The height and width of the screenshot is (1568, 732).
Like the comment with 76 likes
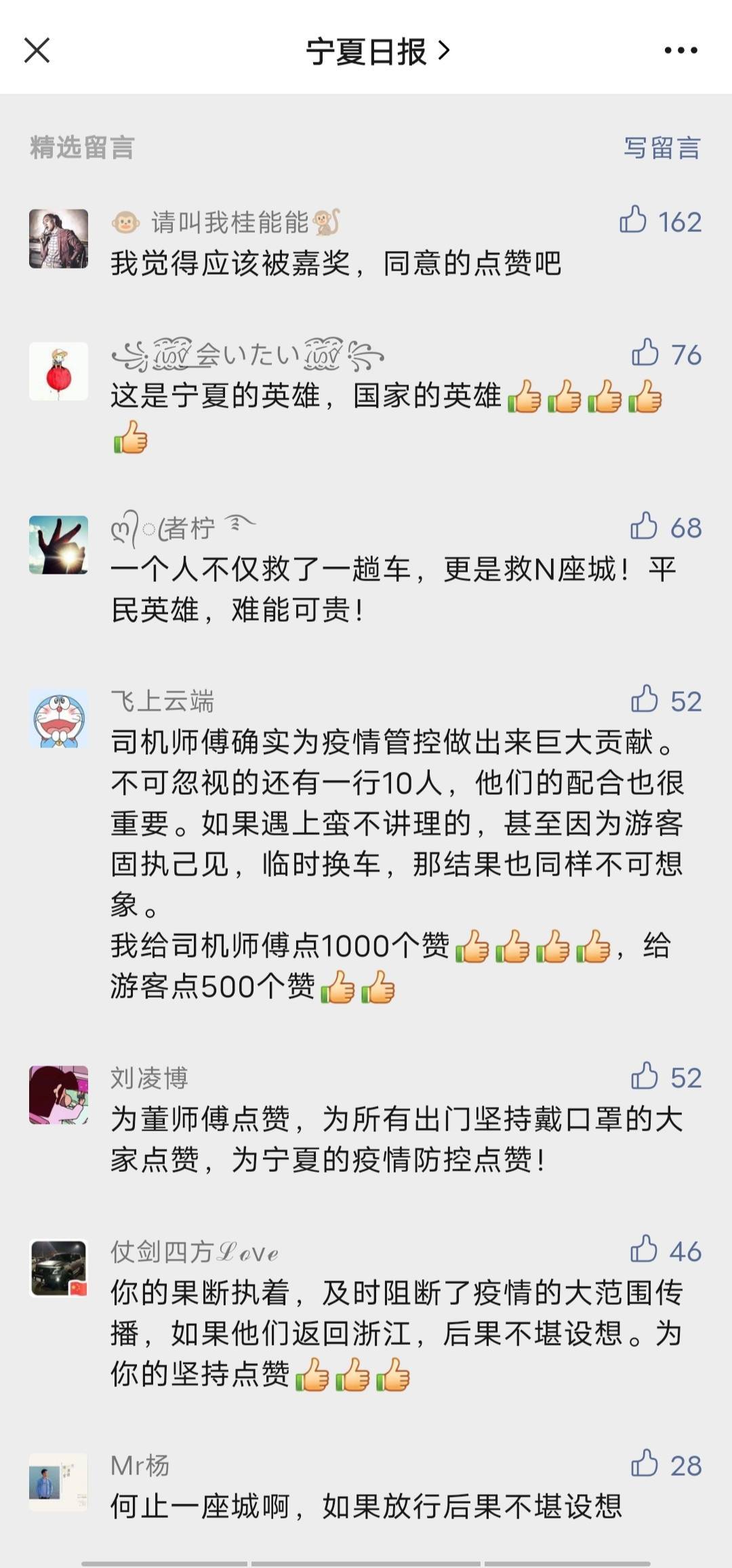(645, 353)
